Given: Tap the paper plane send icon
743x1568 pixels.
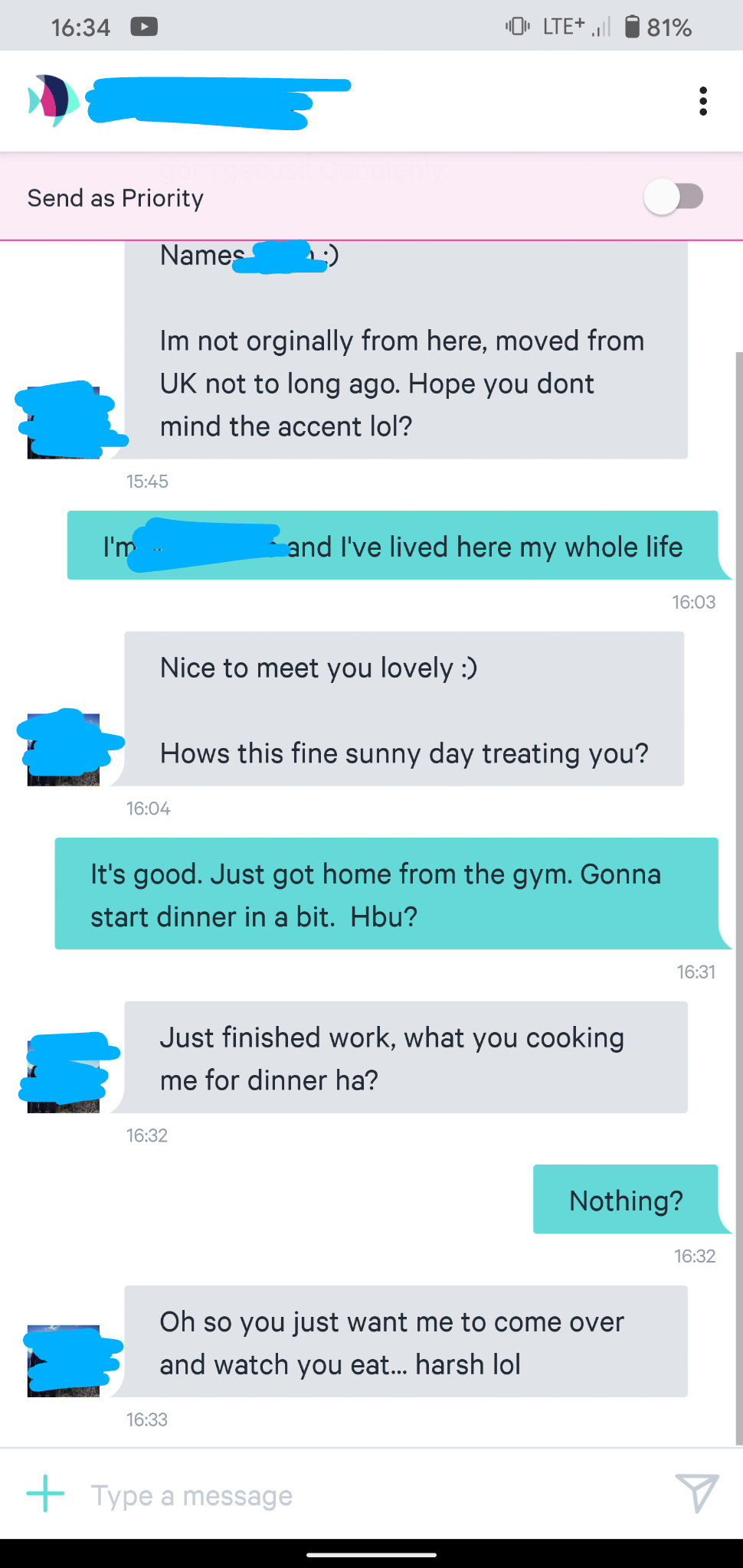Looking at the screenshot, I should (x=696, y=1493).
